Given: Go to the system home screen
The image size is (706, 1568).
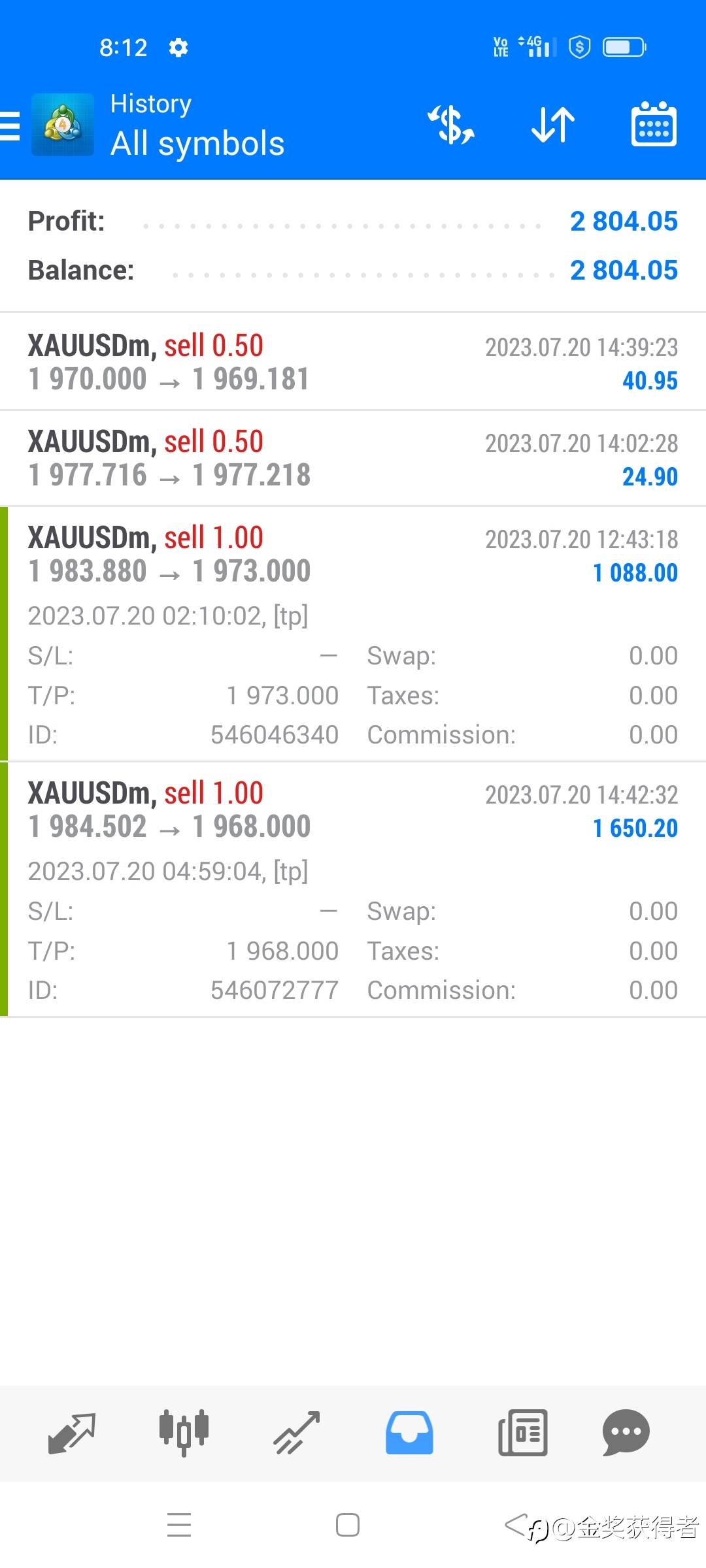Looking at the screenshot, I should (347, 1525).
